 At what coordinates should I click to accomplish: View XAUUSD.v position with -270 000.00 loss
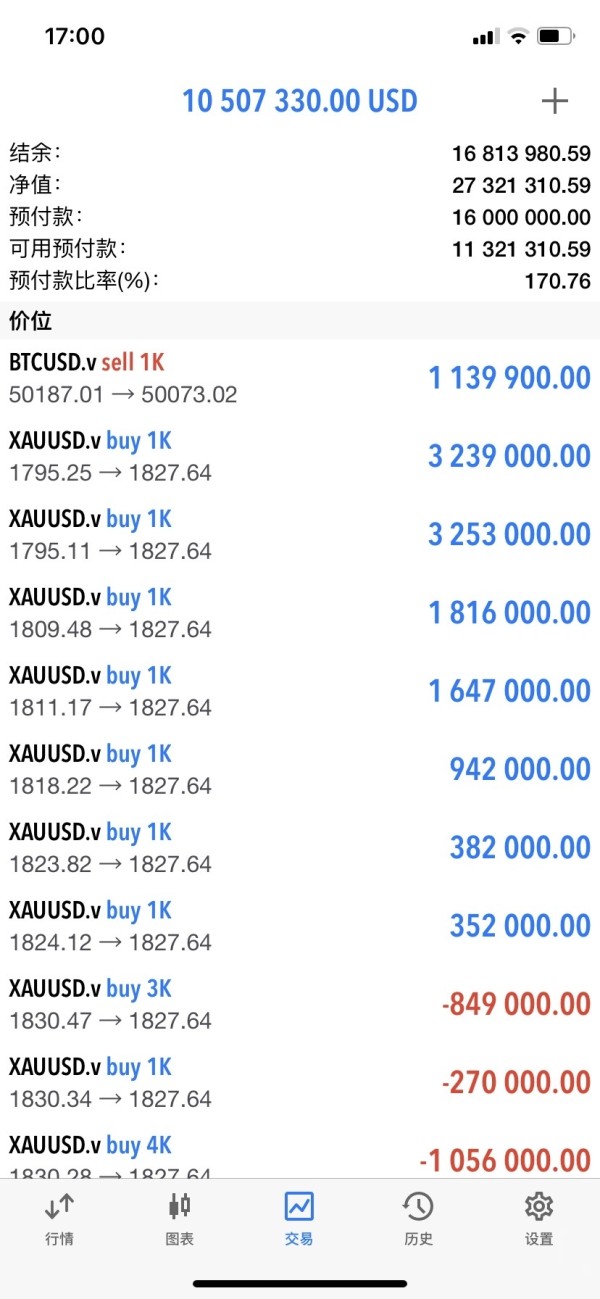click(300, 1082)
